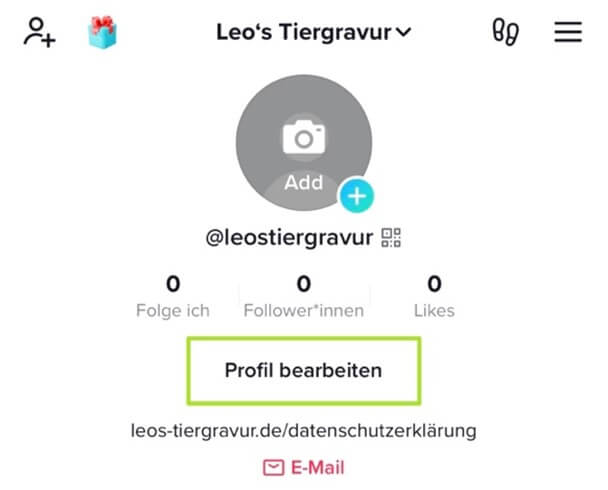The height and width of the screenshot is (490, 608).
Task: Open the gift box icon
Action: click(x=102, y=32)
